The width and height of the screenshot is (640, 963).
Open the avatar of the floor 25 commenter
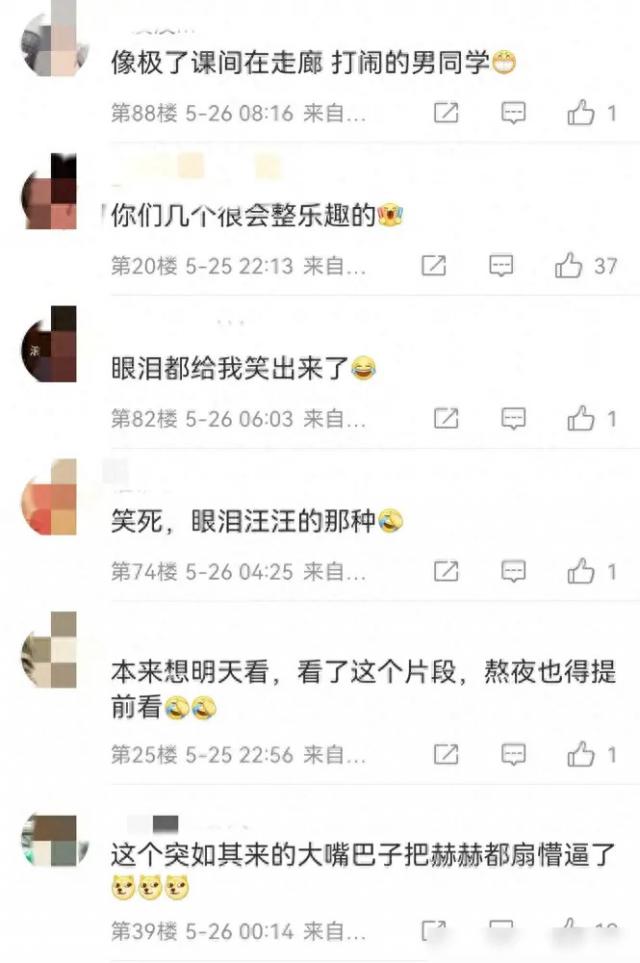pyautogui.click(x=50, y=651)
